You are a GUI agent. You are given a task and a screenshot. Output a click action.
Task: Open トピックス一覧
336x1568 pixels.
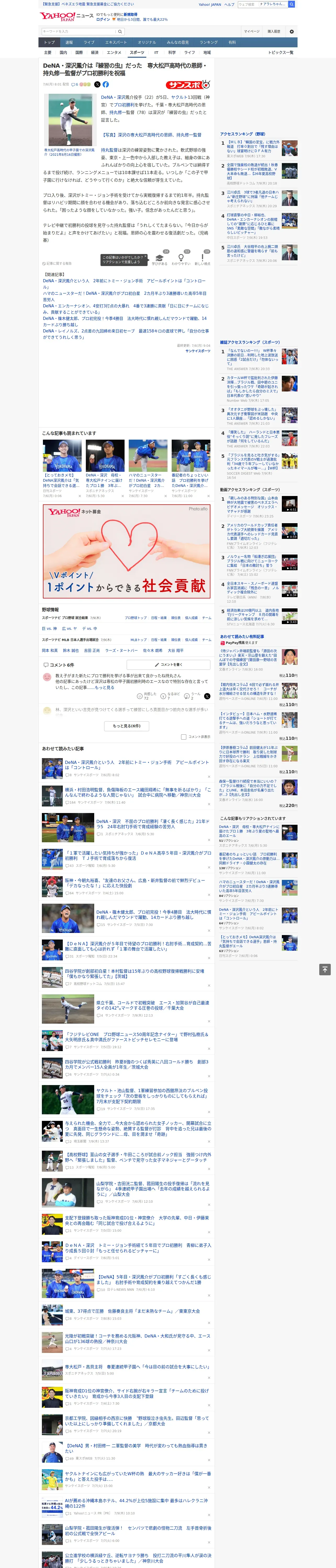coord(281,52)
